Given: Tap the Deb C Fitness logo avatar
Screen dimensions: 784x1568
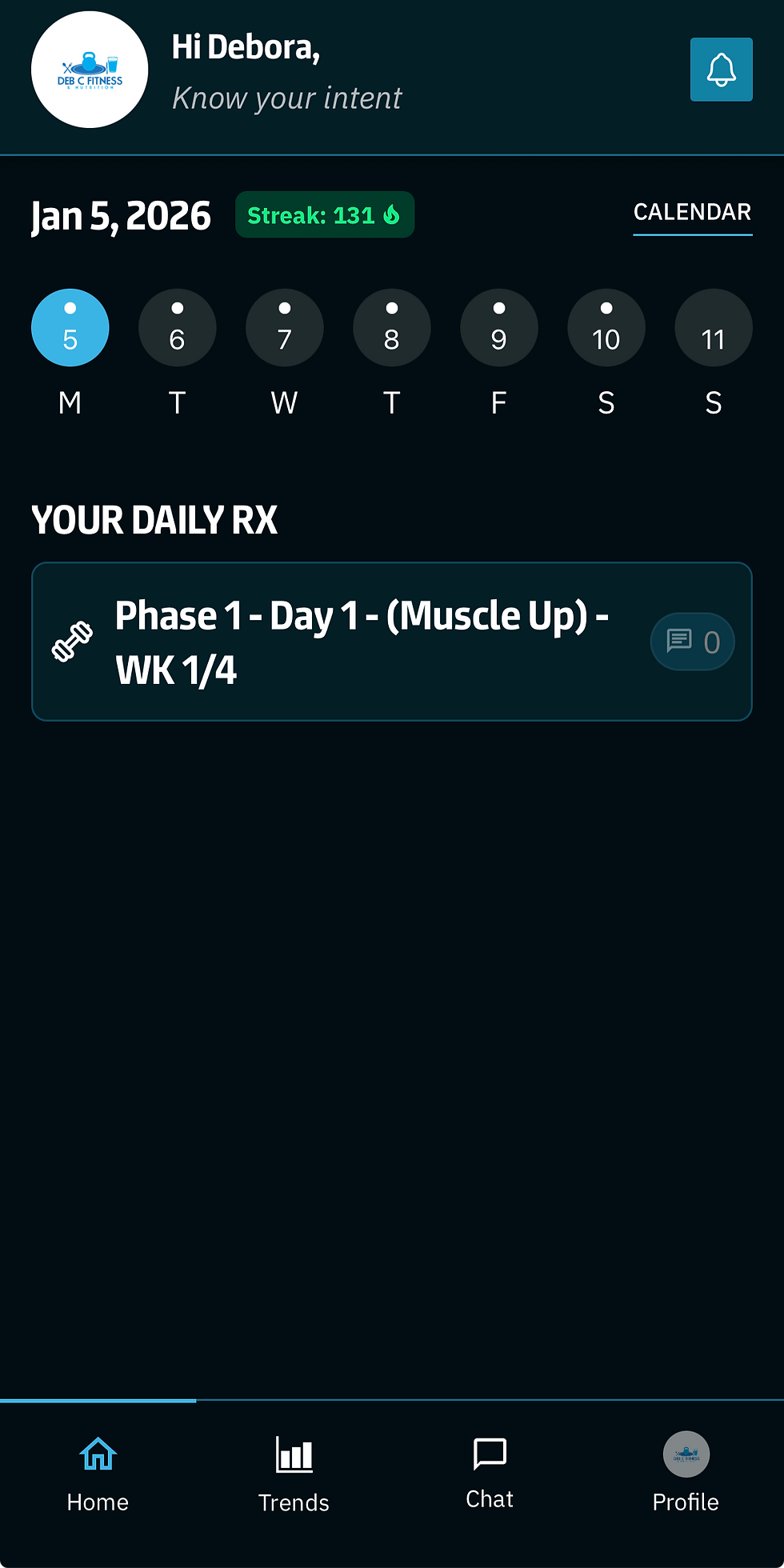Looking at the screenshot, I should click(x=89, y=69).
